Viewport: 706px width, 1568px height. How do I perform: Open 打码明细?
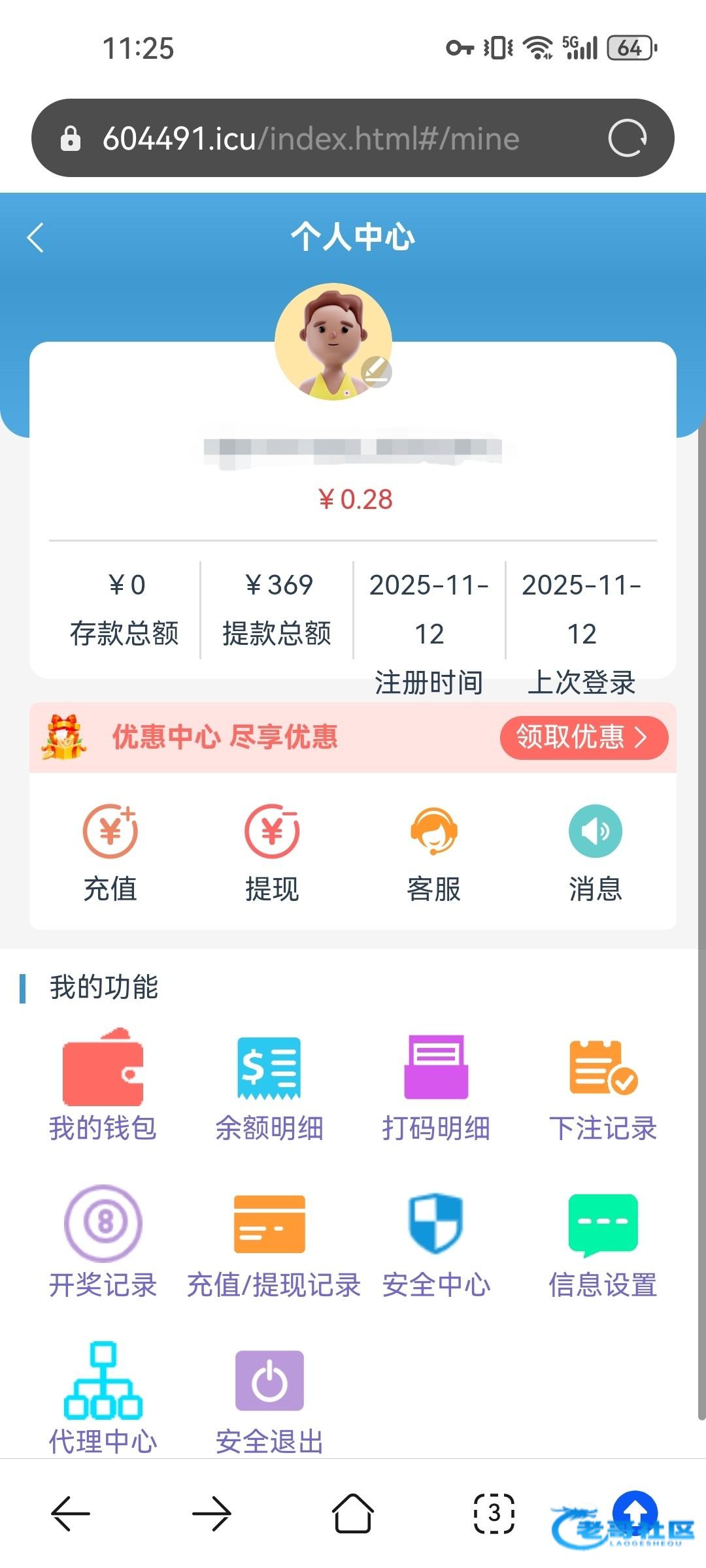436,1085
